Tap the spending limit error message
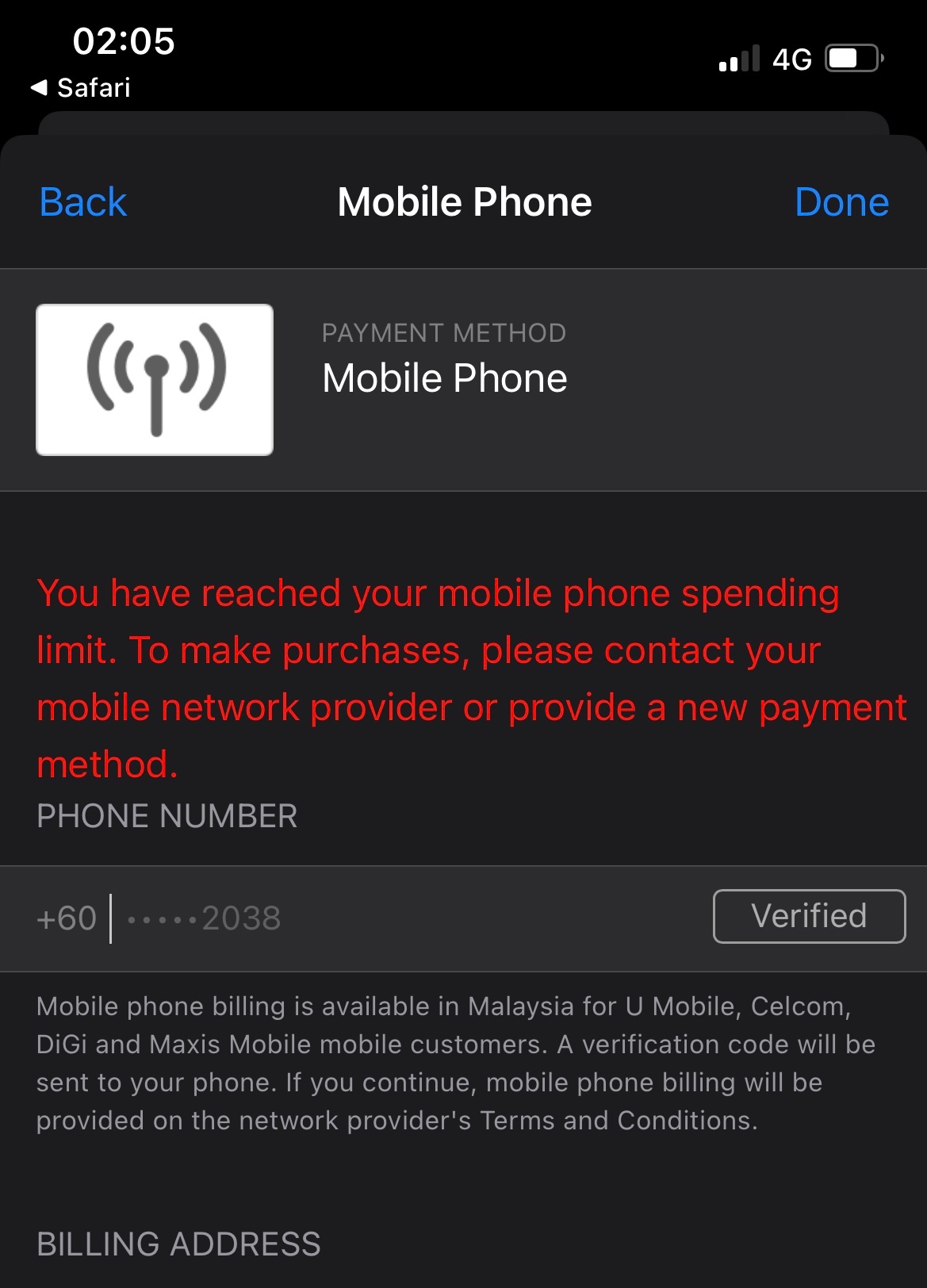This screenshot has height=1288, width=927. coord(463,677)
